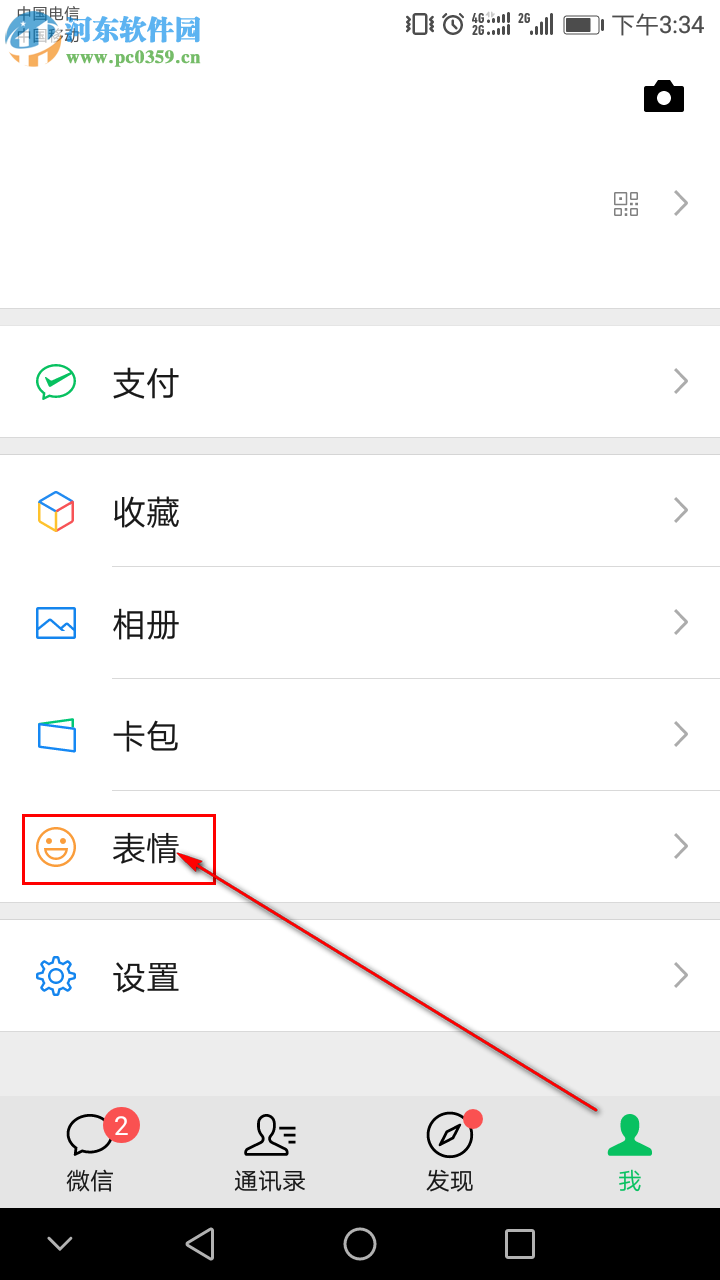Open the 相册 photo album entry

pyautogui.click(x=145, y=624)
